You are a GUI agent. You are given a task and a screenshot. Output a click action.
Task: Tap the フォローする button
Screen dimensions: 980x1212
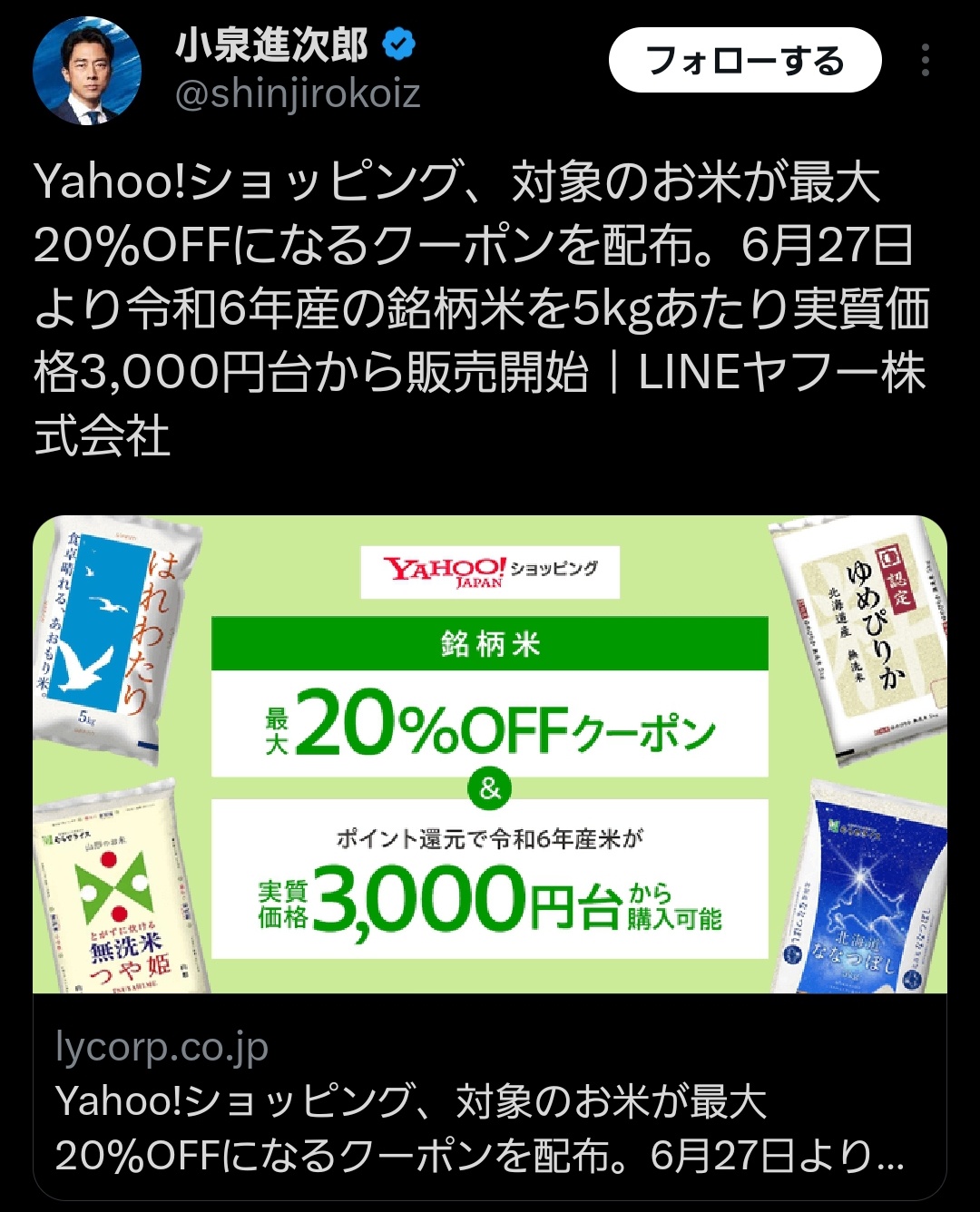click(x=744, y=61)
